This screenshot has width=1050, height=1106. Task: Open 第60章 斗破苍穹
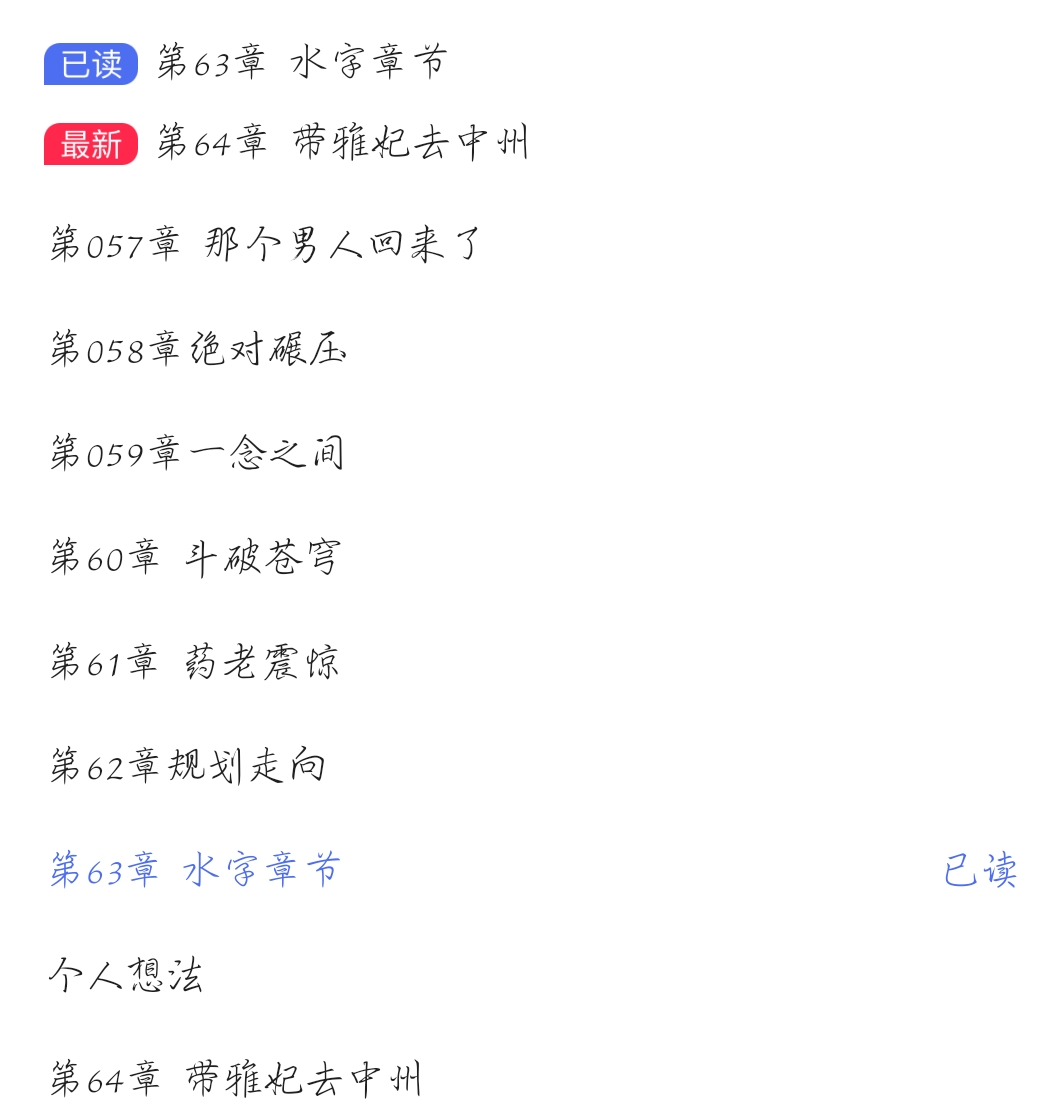click(196, 557)
